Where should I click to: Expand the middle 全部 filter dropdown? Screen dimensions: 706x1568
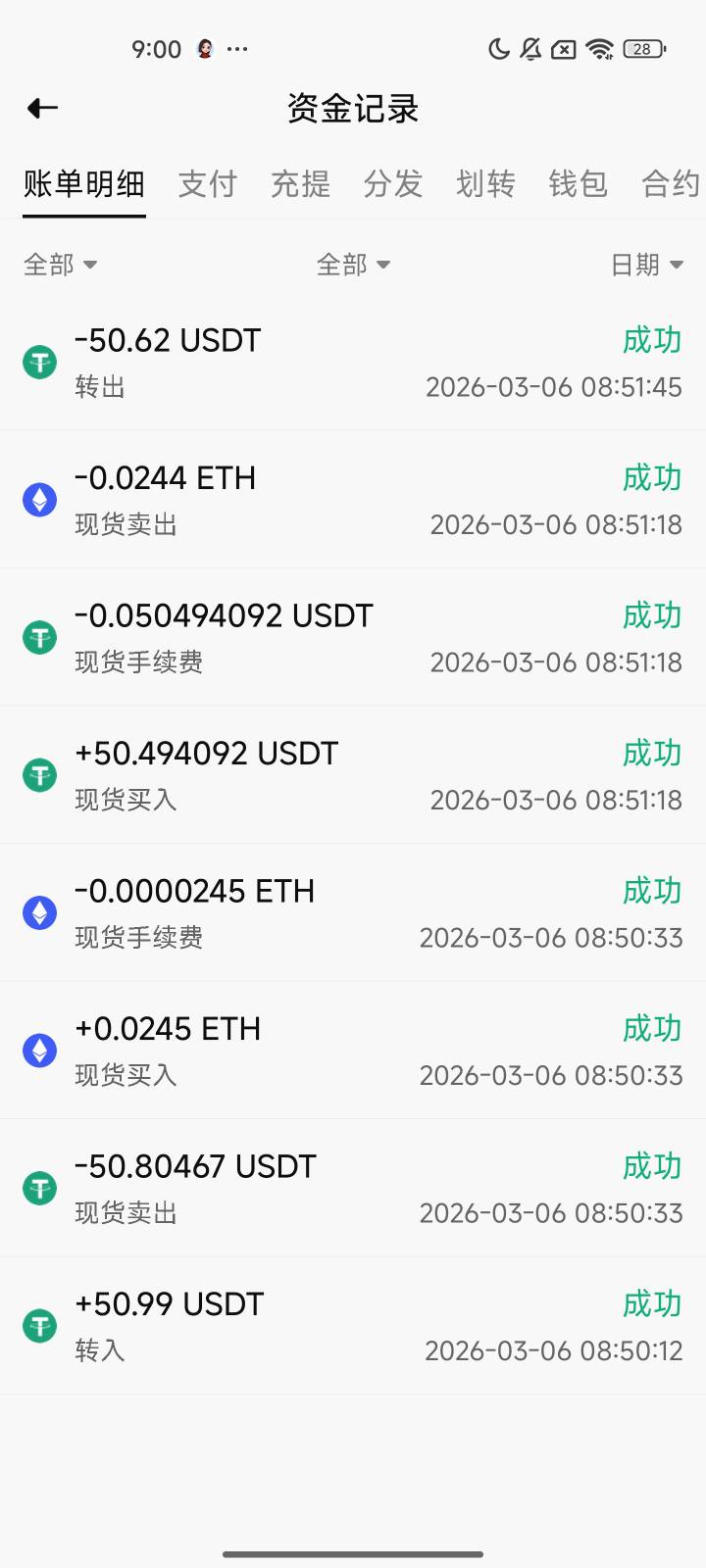[353, 265]
